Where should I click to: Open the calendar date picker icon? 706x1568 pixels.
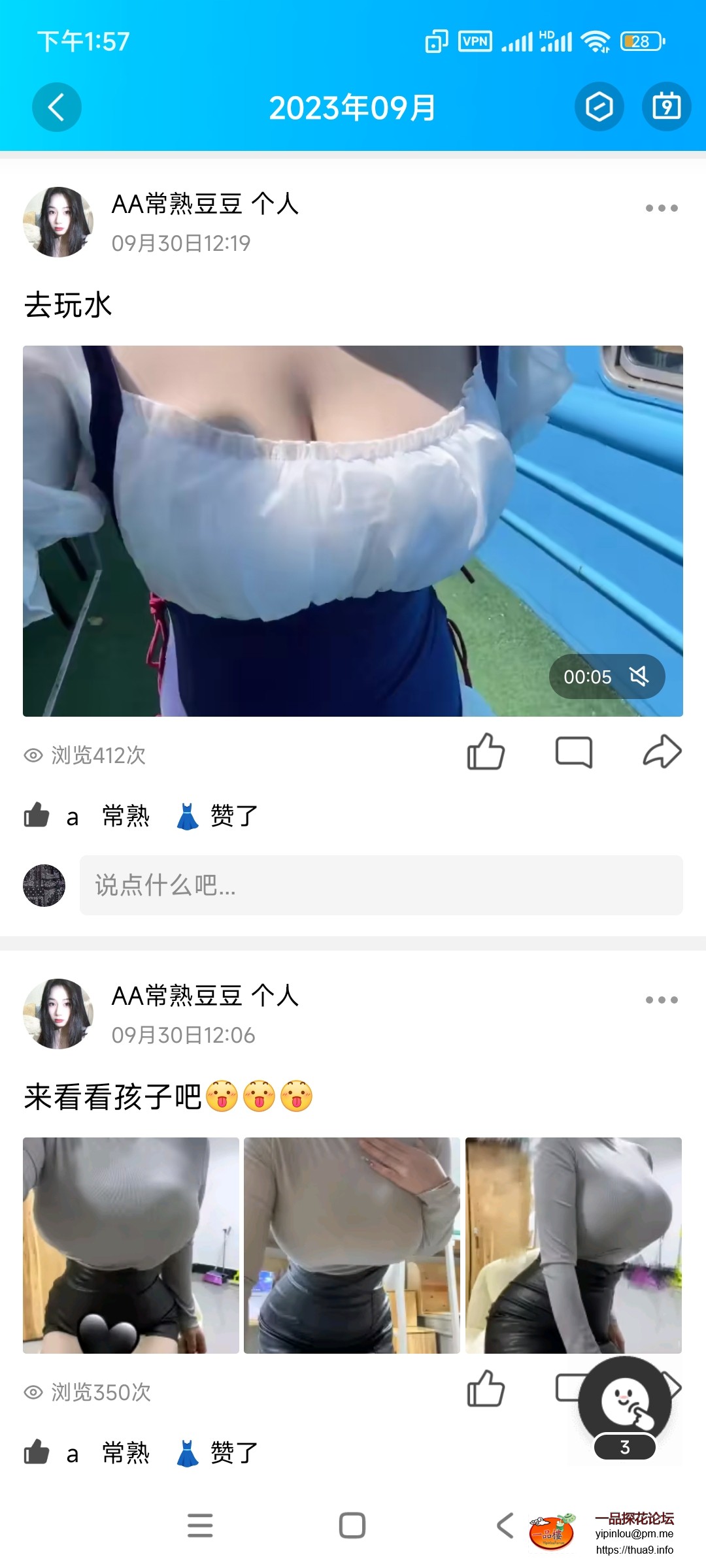pos(667,106)
